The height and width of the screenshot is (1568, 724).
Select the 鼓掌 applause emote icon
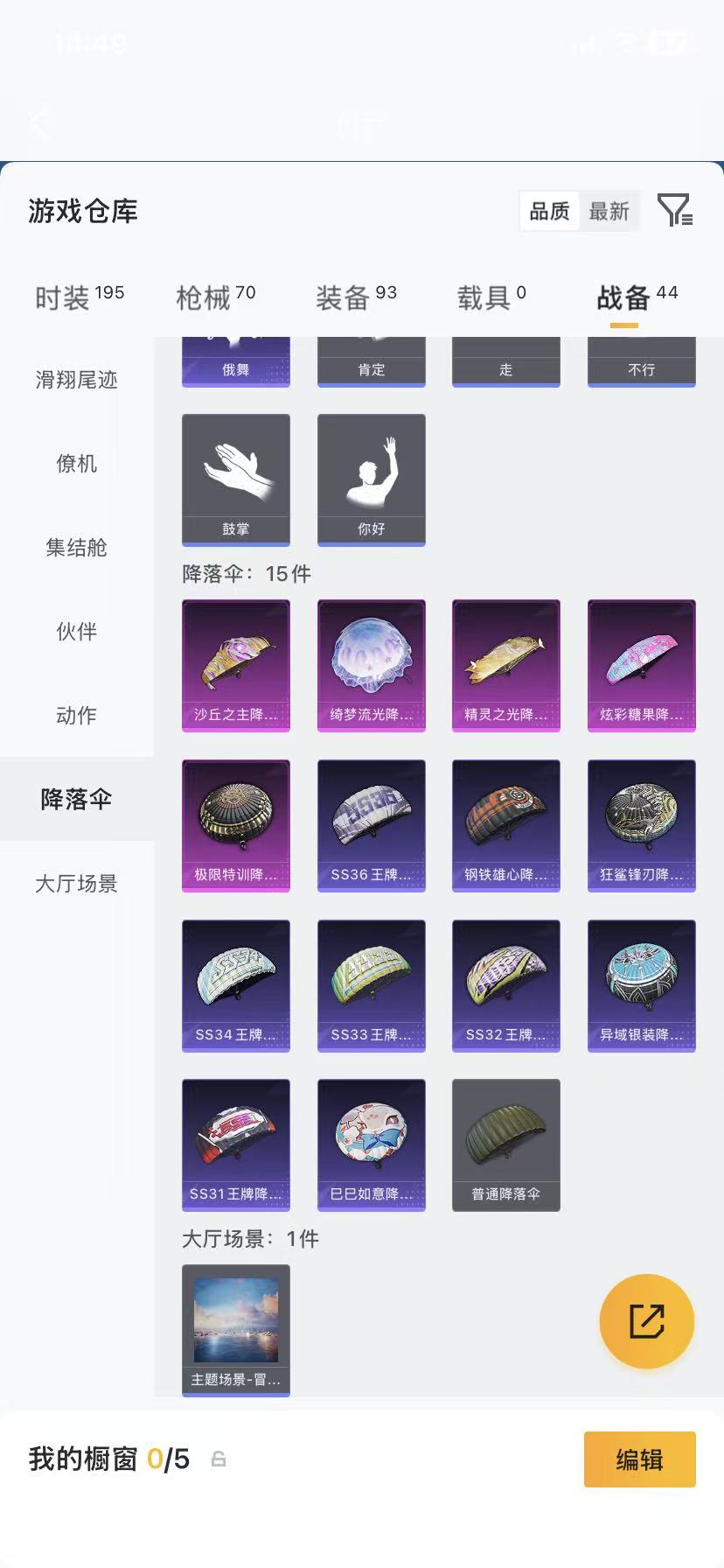(235, 479)
